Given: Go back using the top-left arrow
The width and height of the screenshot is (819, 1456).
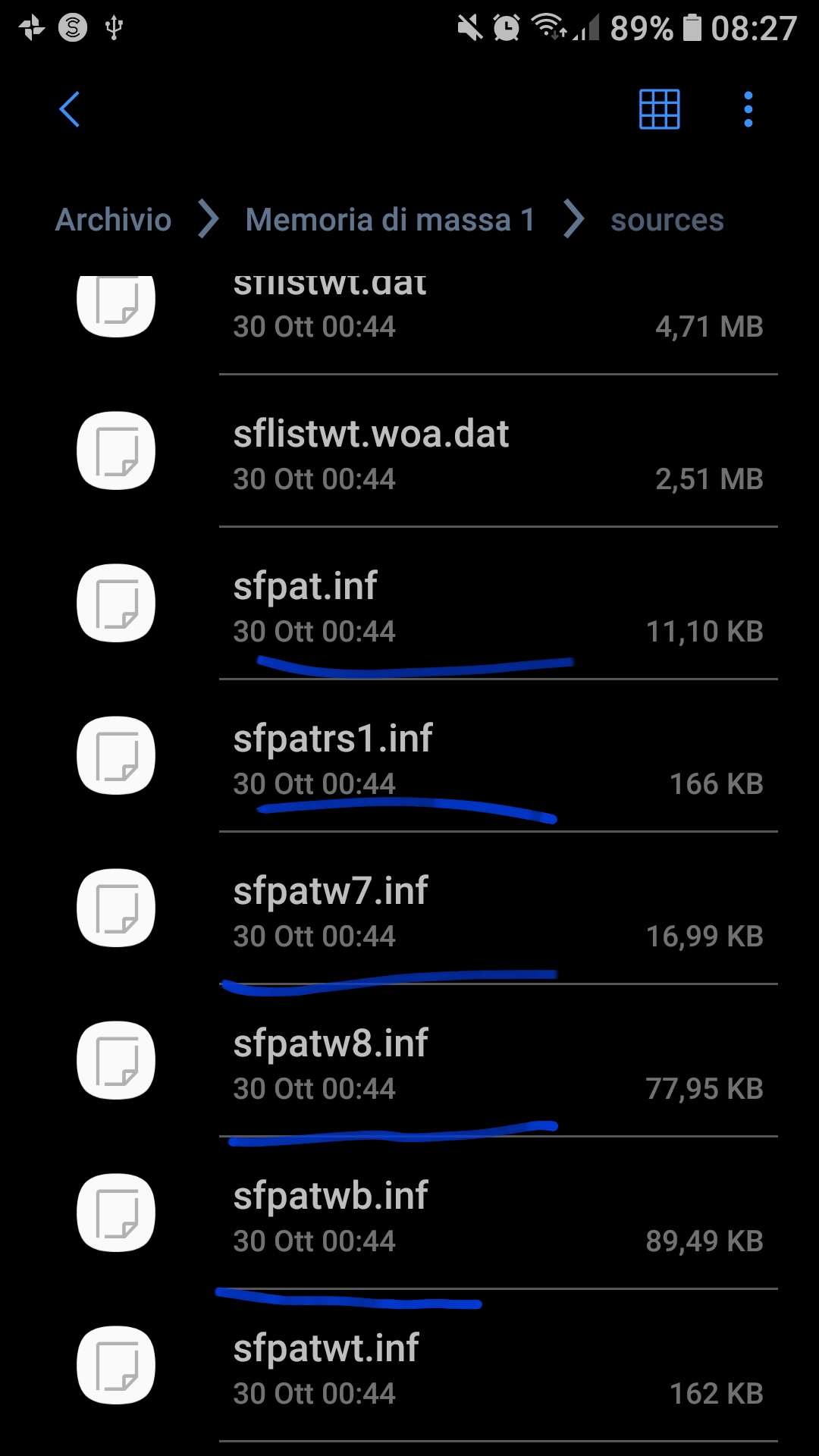Looking at the screenshot, I should point(70,110).
